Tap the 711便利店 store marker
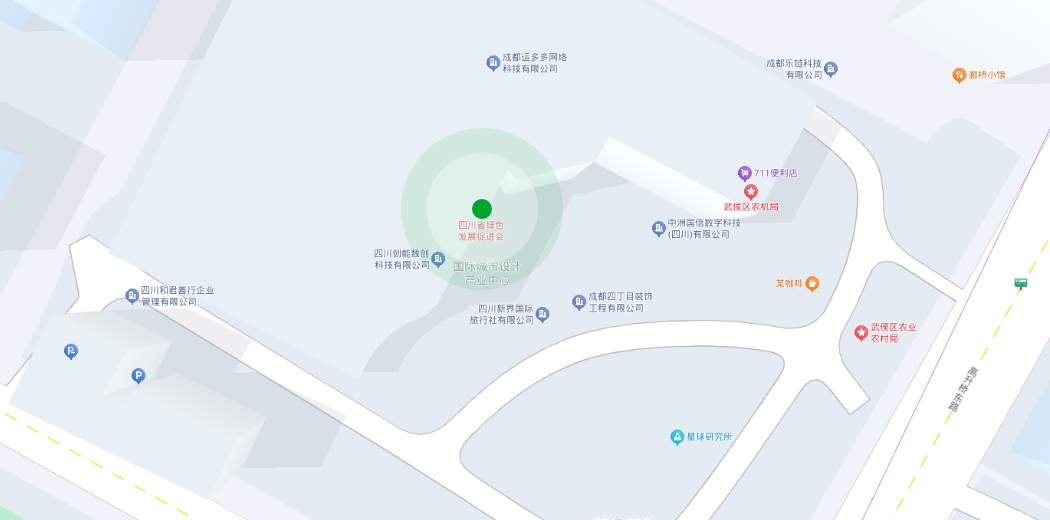Image resolution: width=1050 pixels, height=520 pixels. [744, 173]
